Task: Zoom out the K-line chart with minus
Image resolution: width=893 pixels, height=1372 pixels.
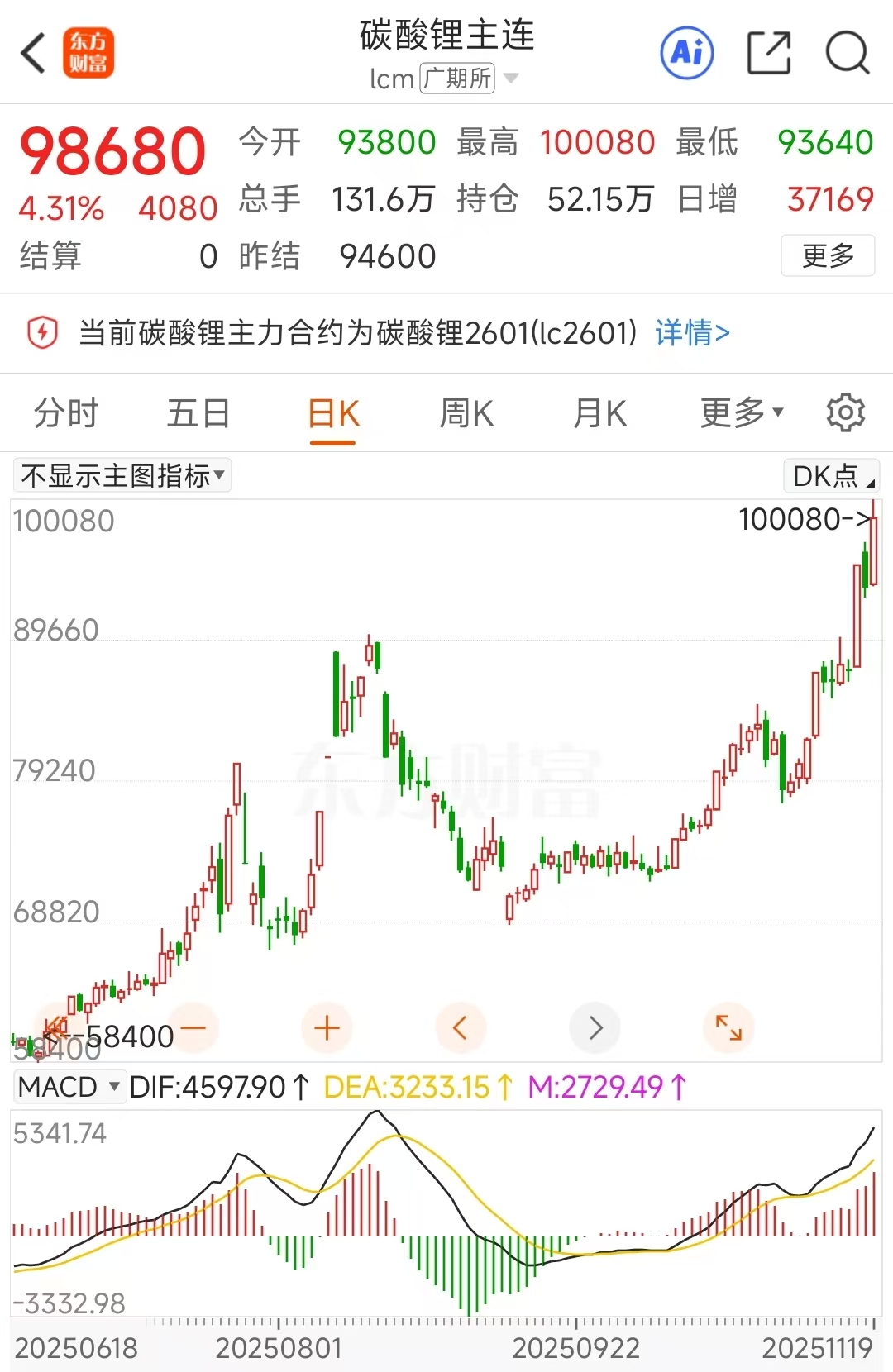Action: click(x=193, y=1028)
